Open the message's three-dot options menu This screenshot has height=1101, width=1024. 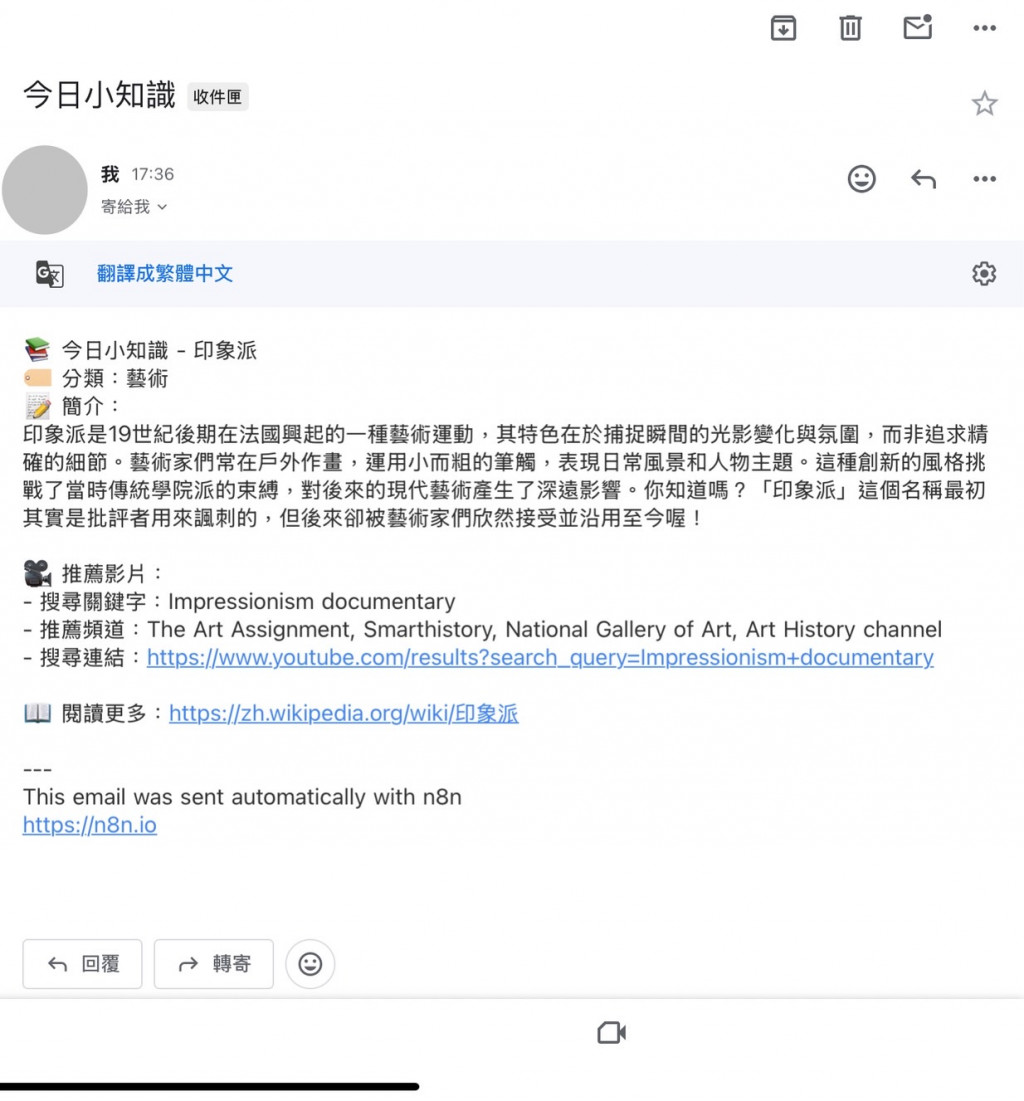tap(984, 179)
